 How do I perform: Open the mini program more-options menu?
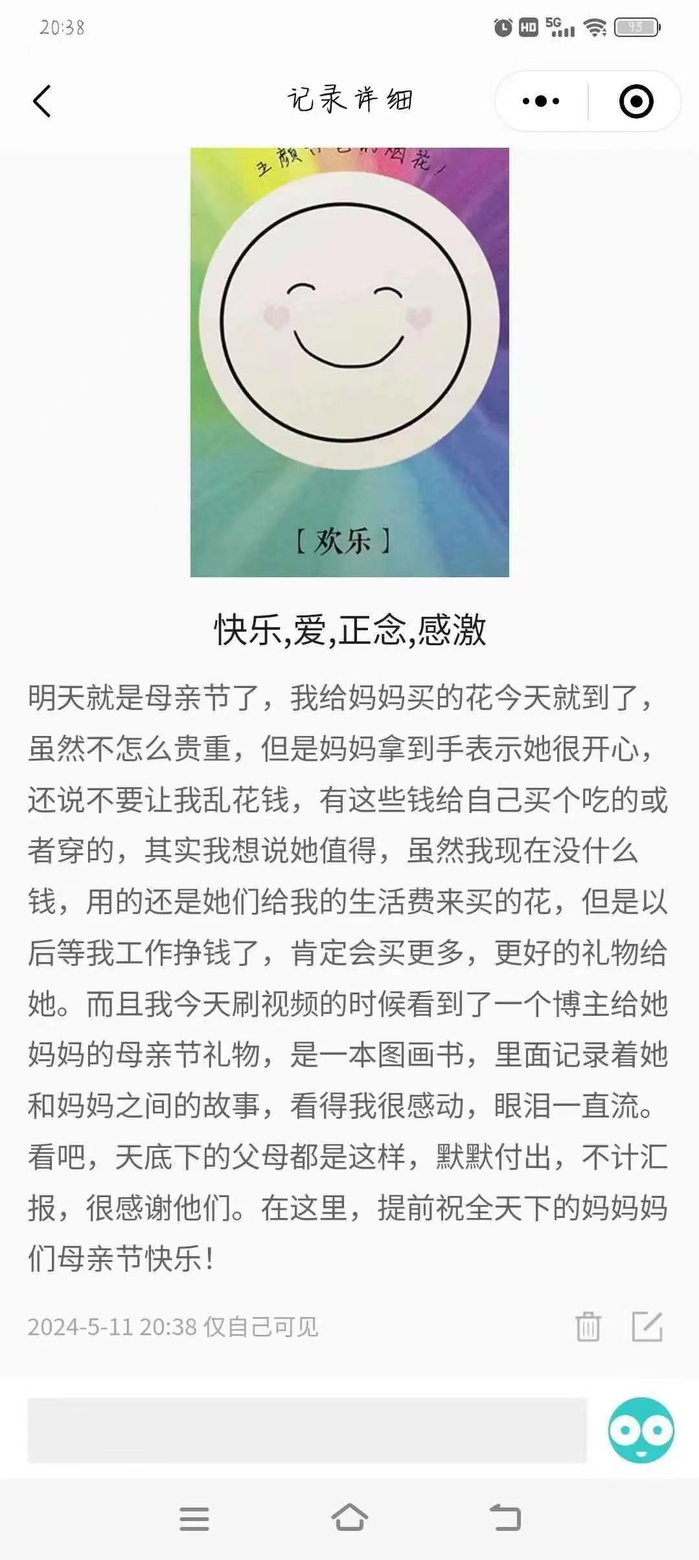pos(541,101)
